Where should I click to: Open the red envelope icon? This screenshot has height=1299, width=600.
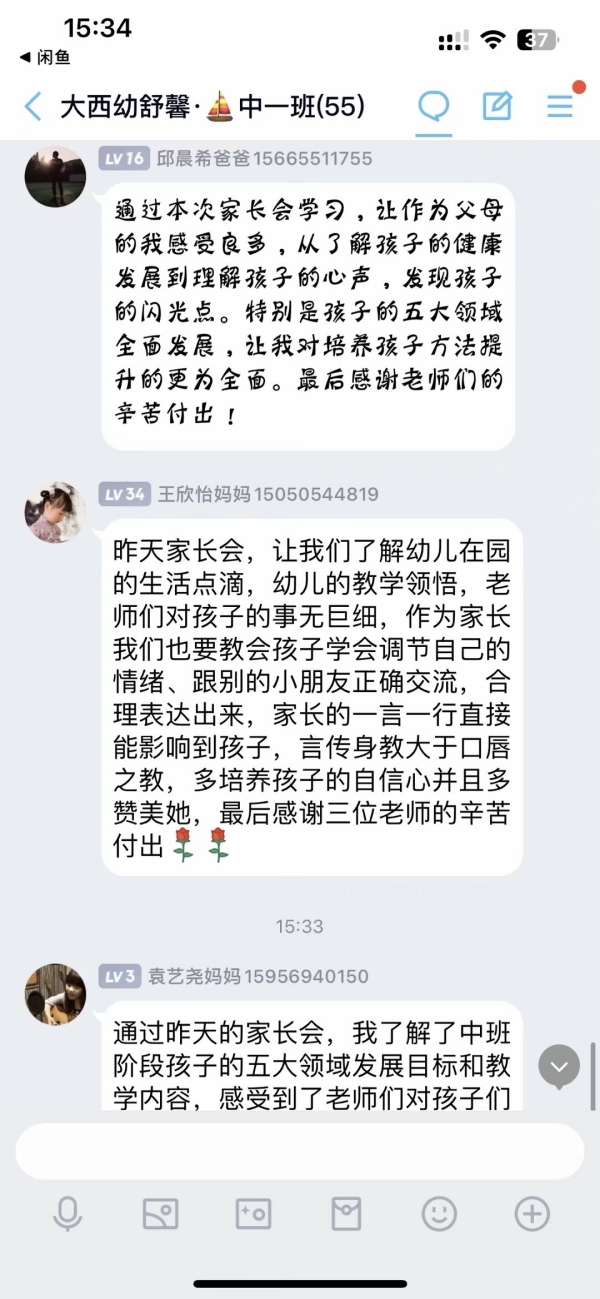coord(346,1214)
